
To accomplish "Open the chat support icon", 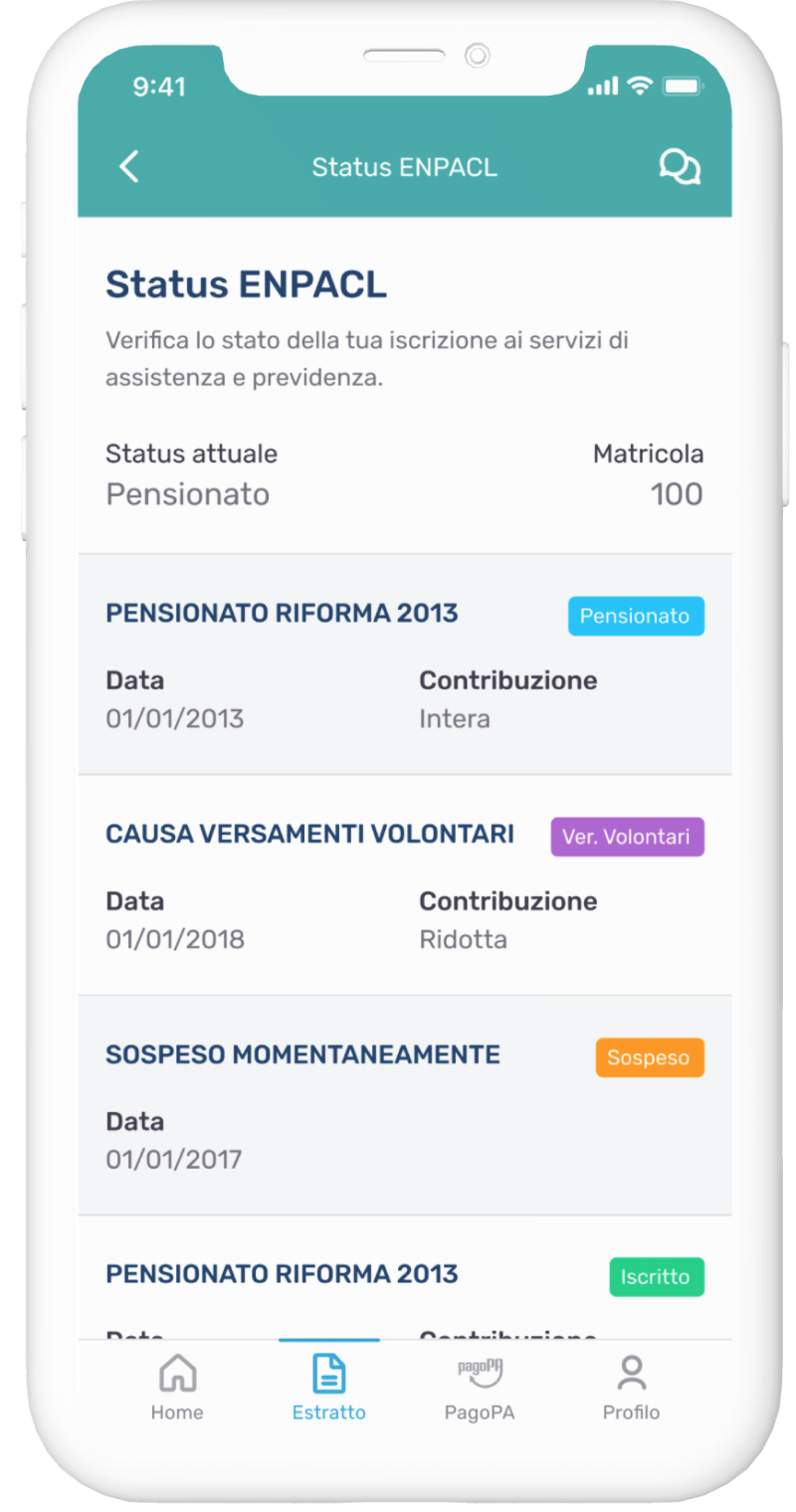I will point(680,166).
